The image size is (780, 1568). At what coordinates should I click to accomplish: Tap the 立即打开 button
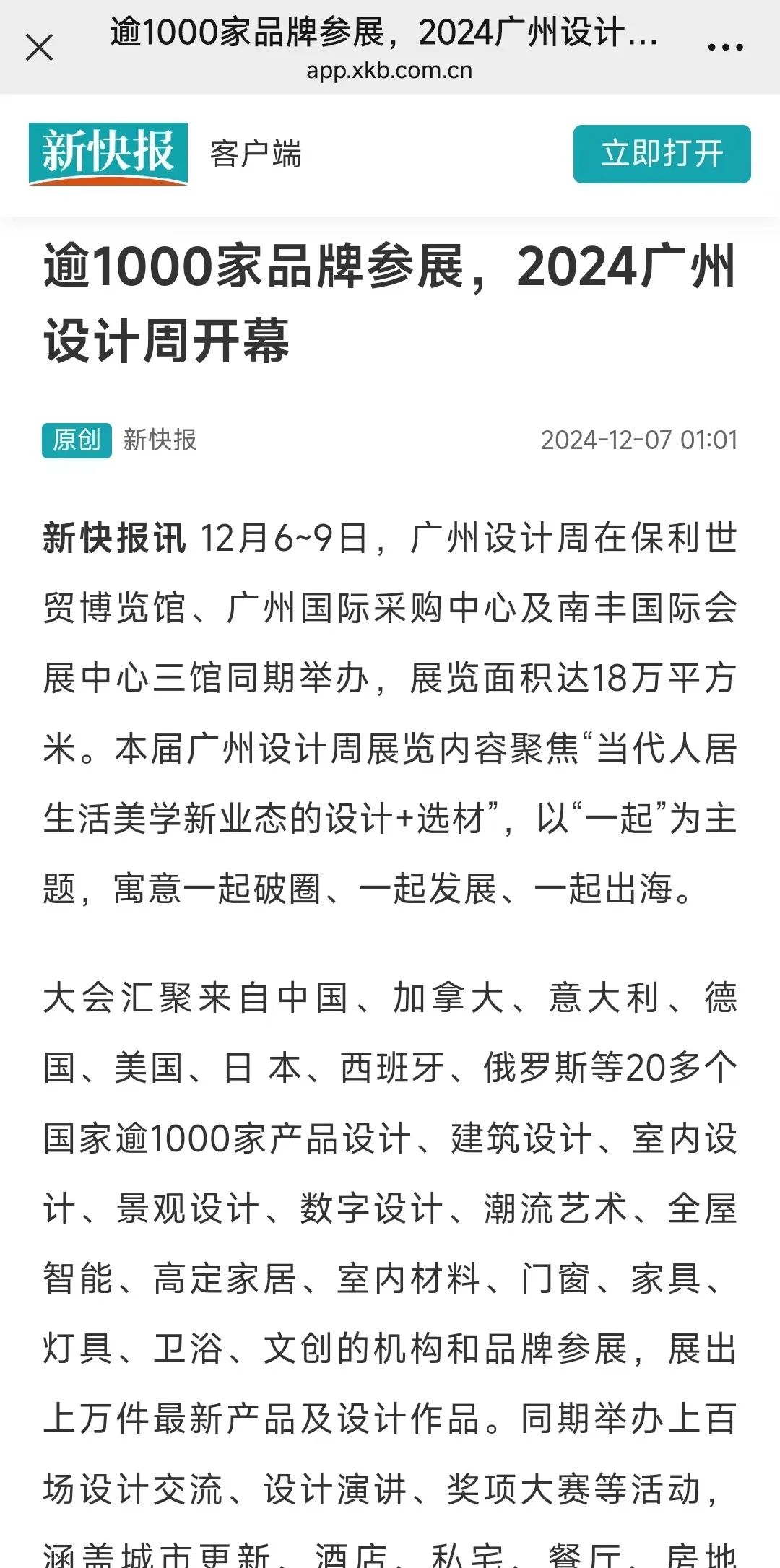coord(662,154)
